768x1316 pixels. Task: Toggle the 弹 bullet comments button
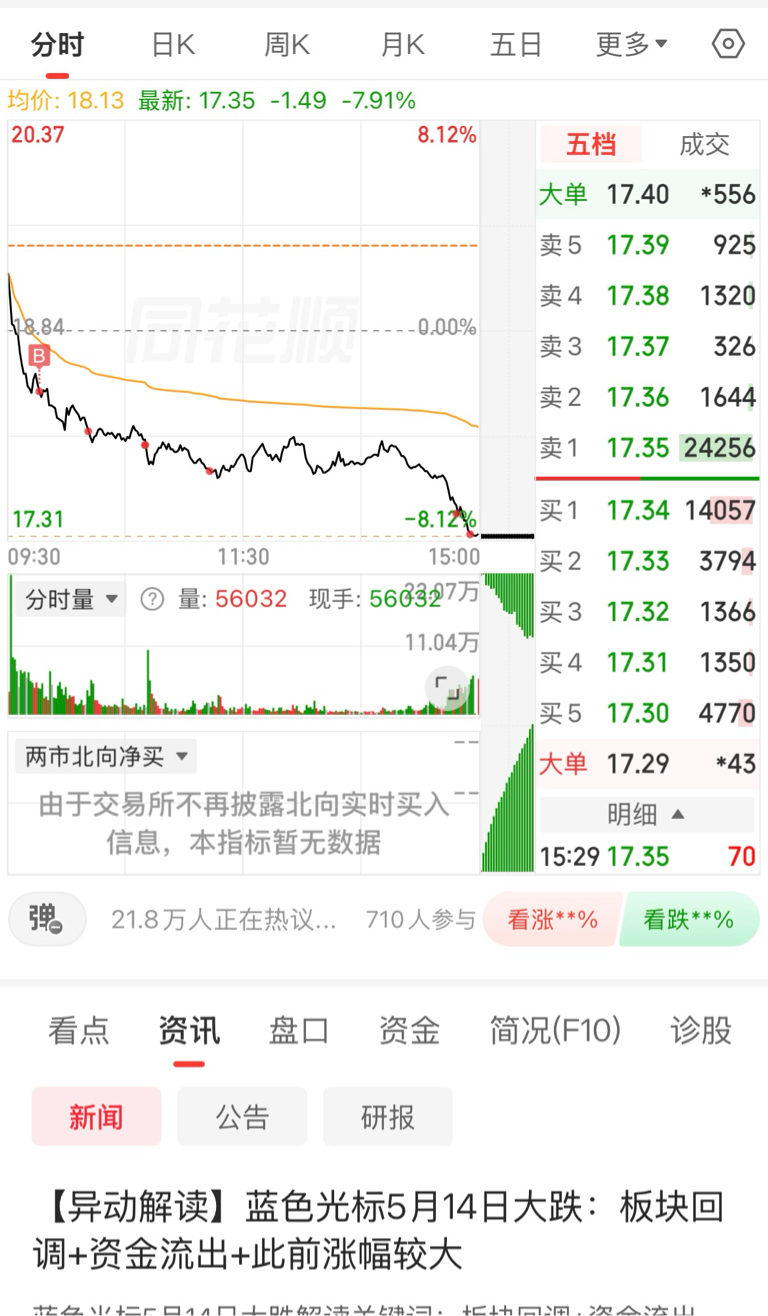tap(47, 918)
